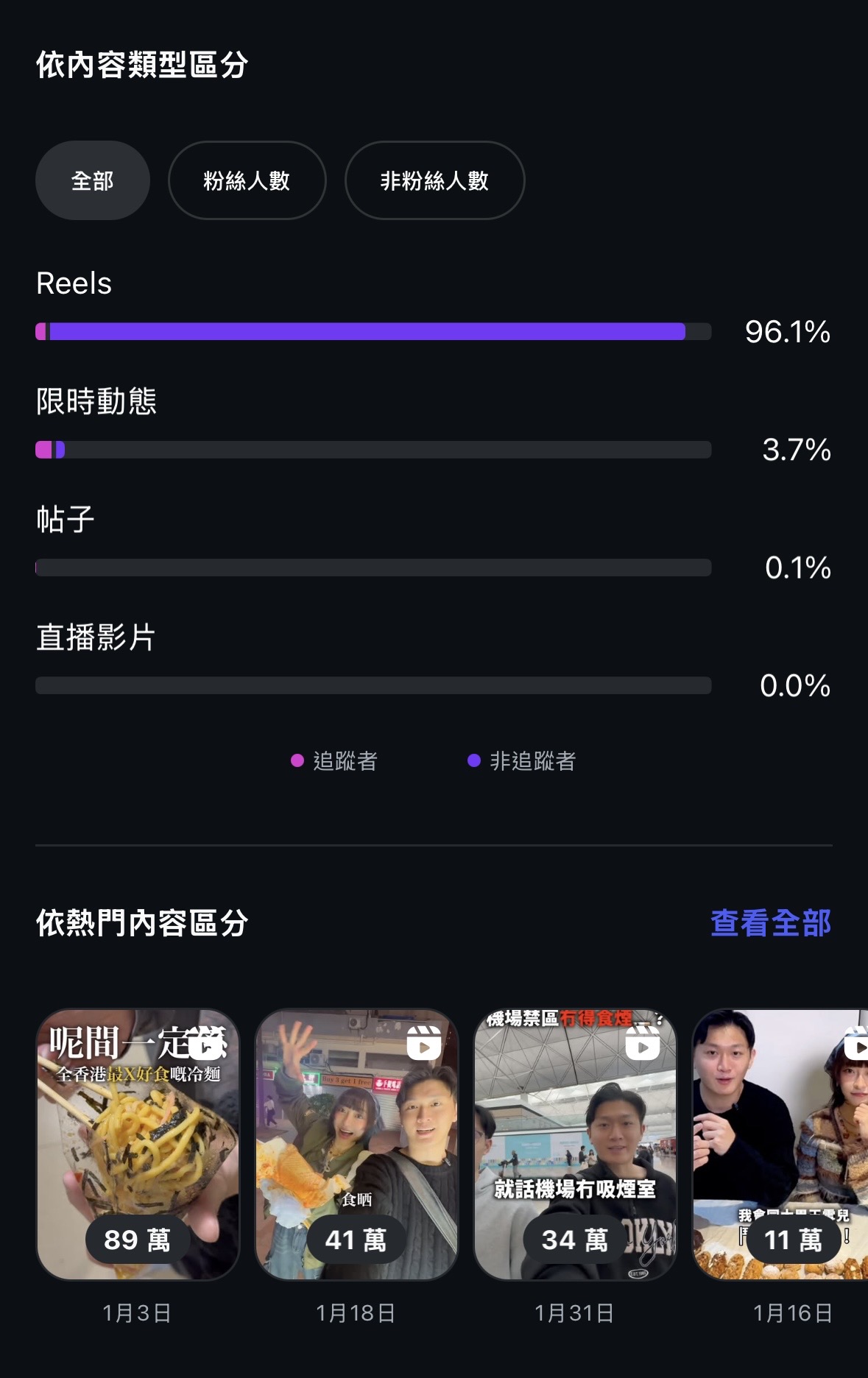Open the 依內容類型區分 section header
The width and height of the screenshot is (868, 1378).
point(142,65)
